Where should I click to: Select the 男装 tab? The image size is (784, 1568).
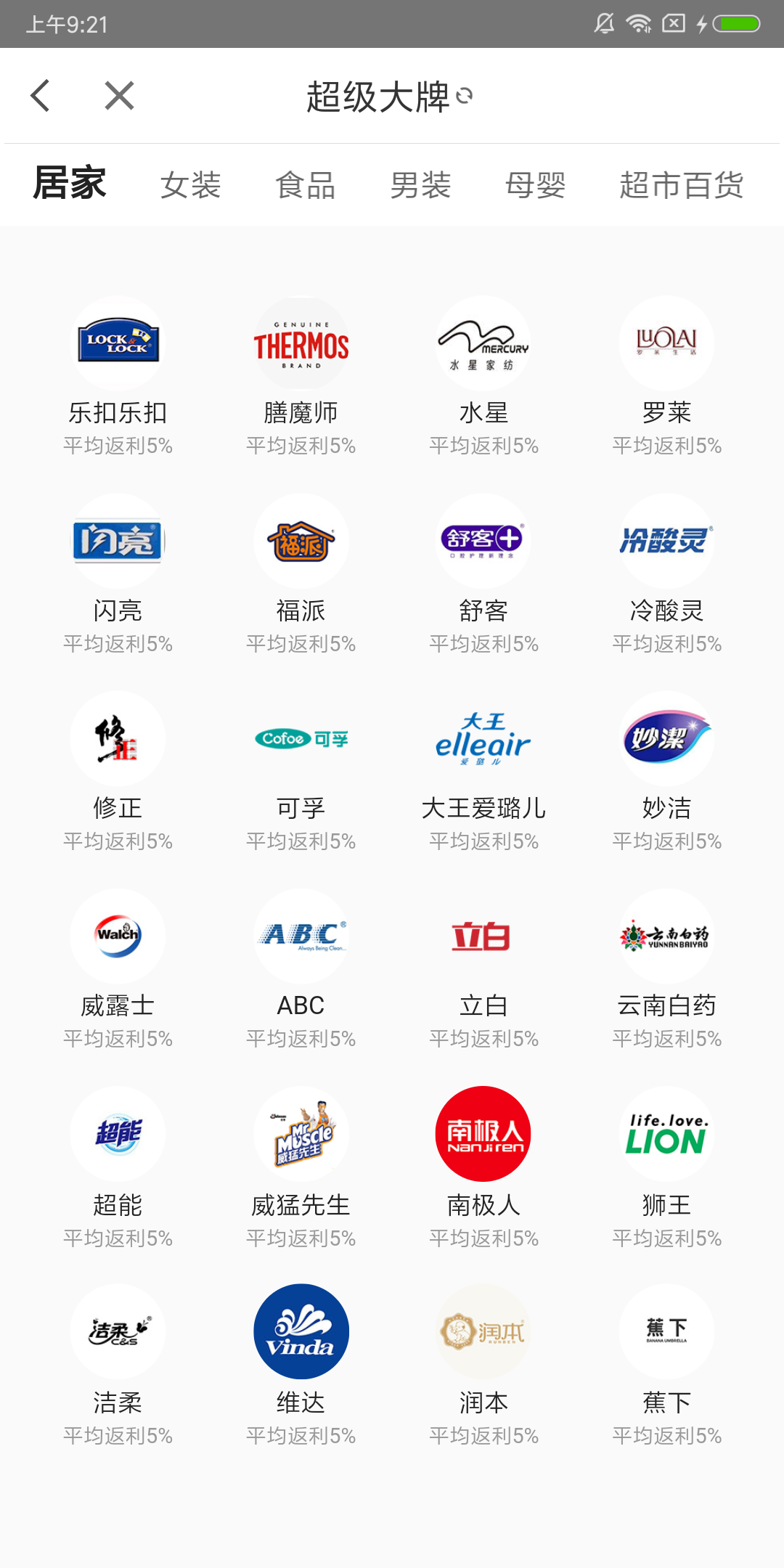pyautogui.click(x=420, y=185)
